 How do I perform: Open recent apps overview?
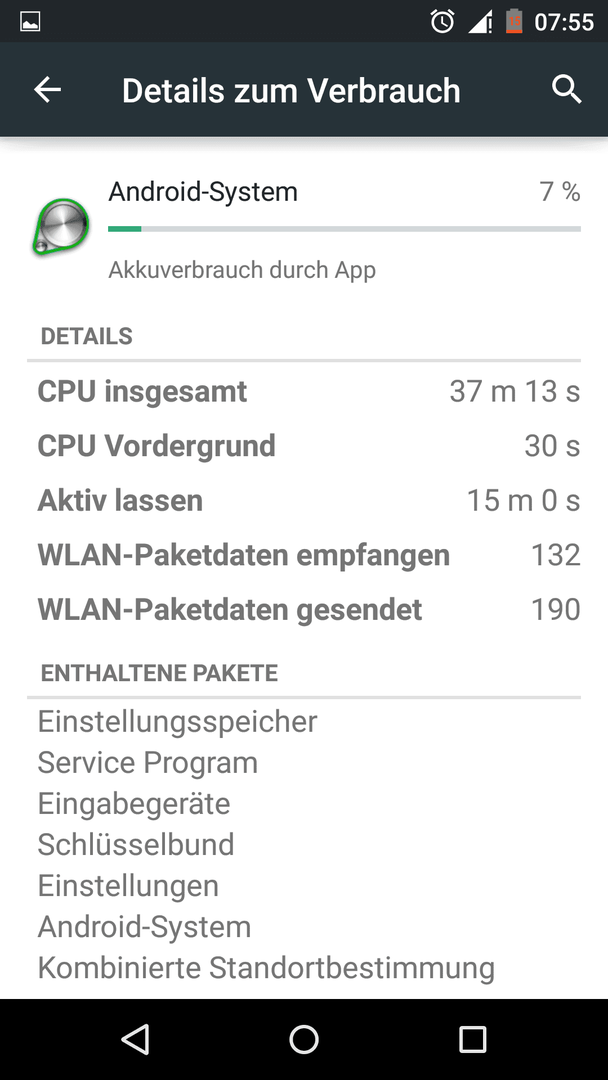coord(472,1039)
